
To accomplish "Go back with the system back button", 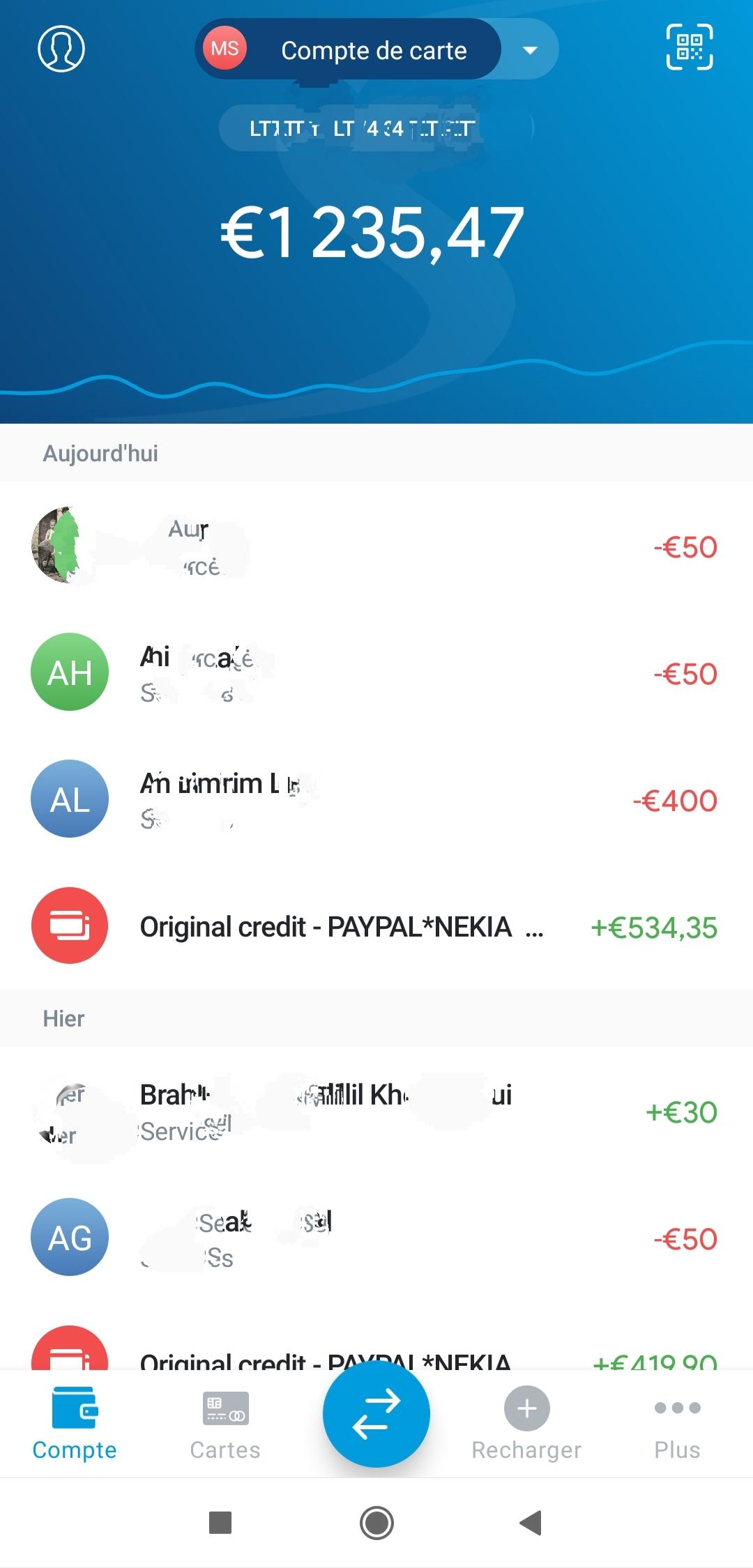I will 531,1523.
